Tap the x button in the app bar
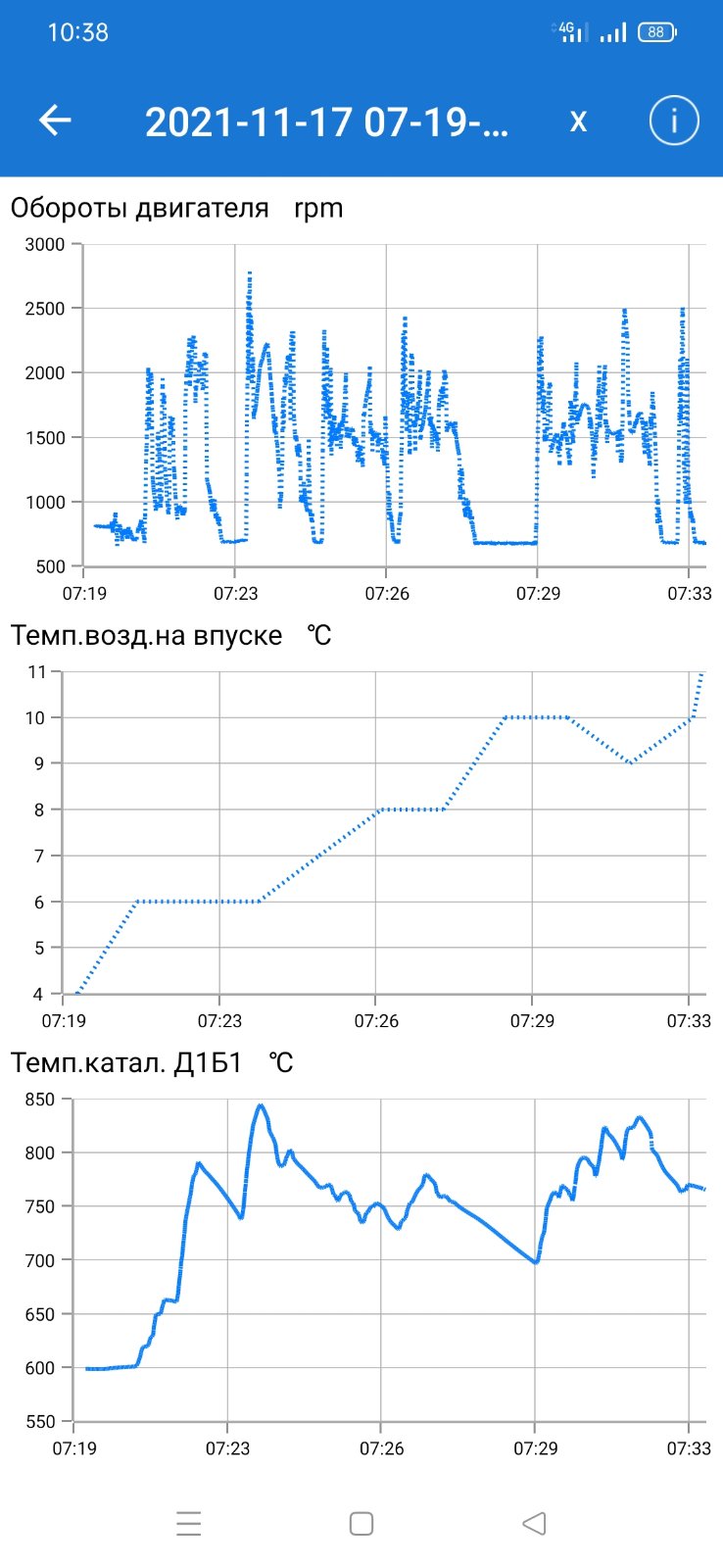Image resolution: width=723 pixels, height=1568 pixels. click(578, 121)
